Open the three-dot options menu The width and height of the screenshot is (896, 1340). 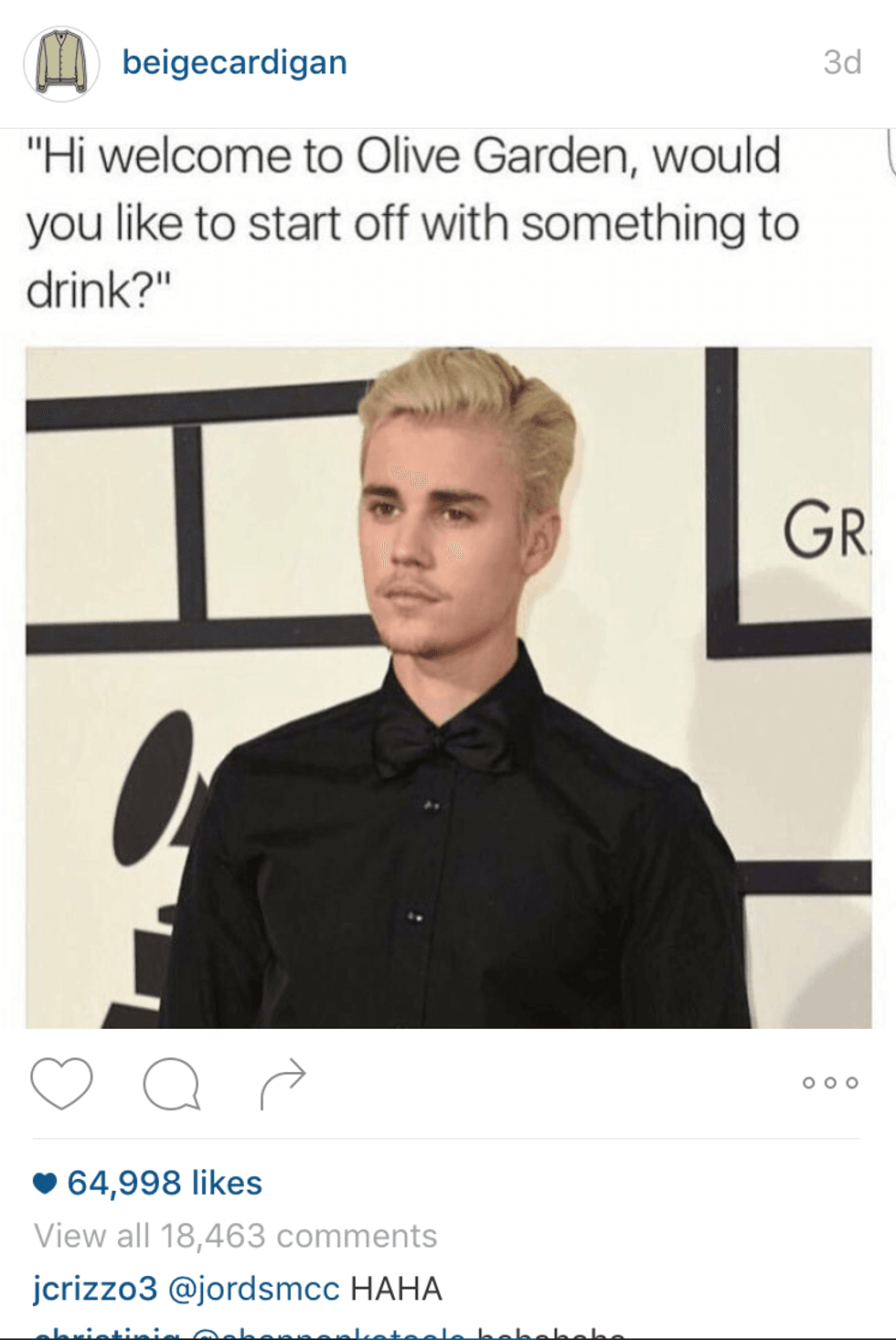829,1083
